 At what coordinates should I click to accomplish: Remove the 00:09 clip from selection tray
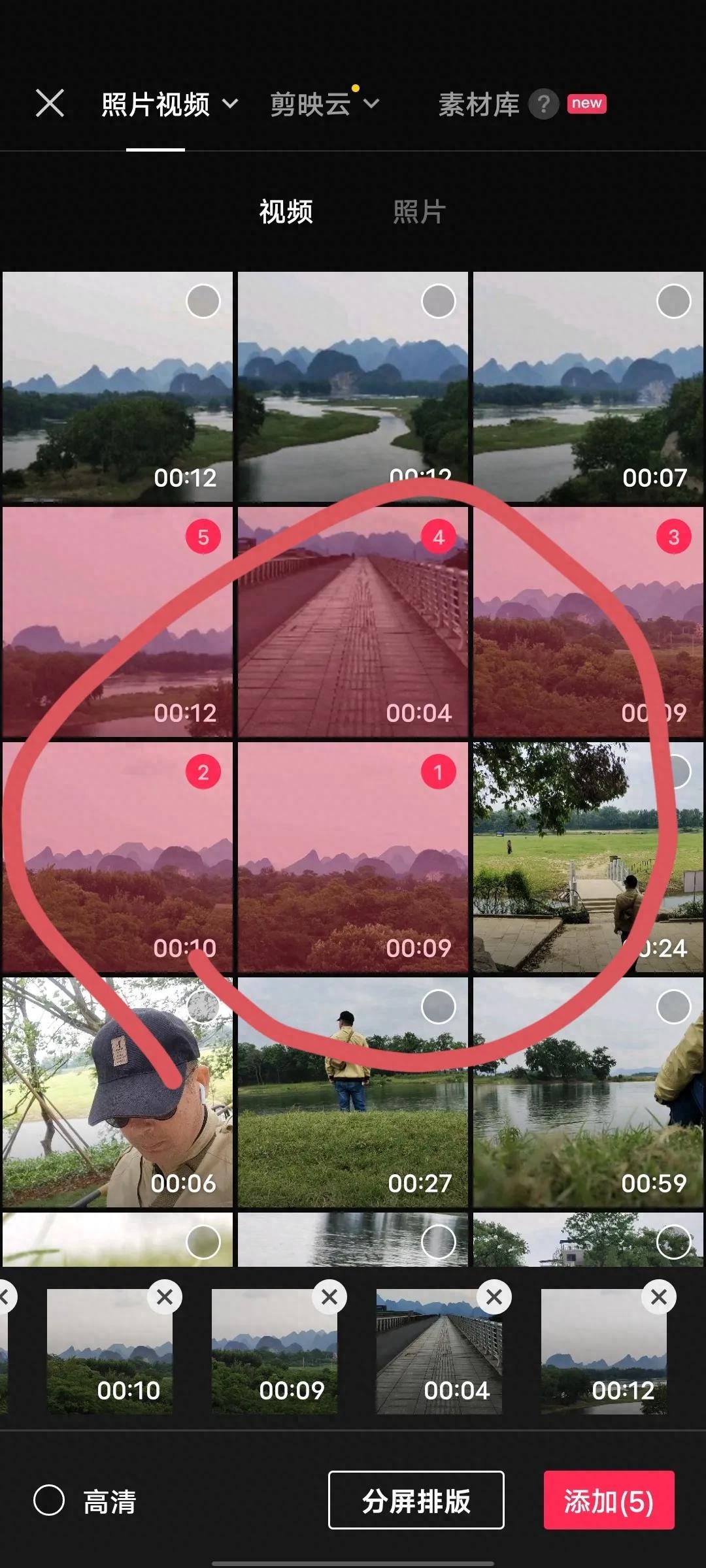coord(329,1297)
